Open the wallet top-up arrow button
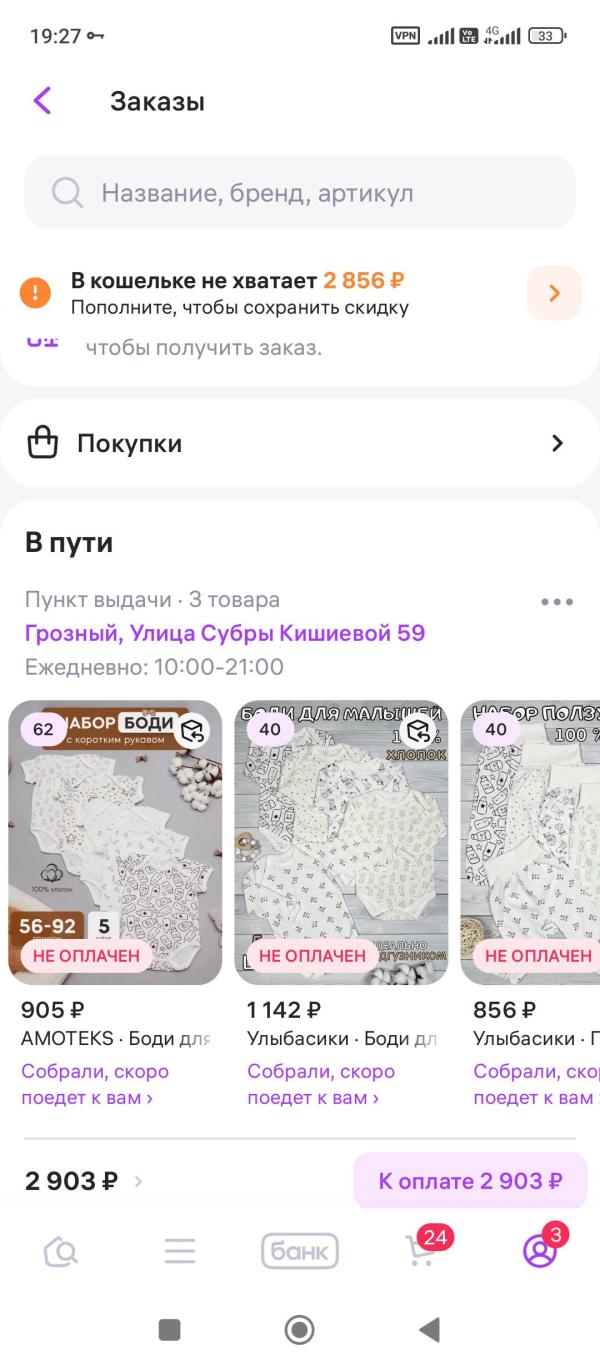 [553, 293]
